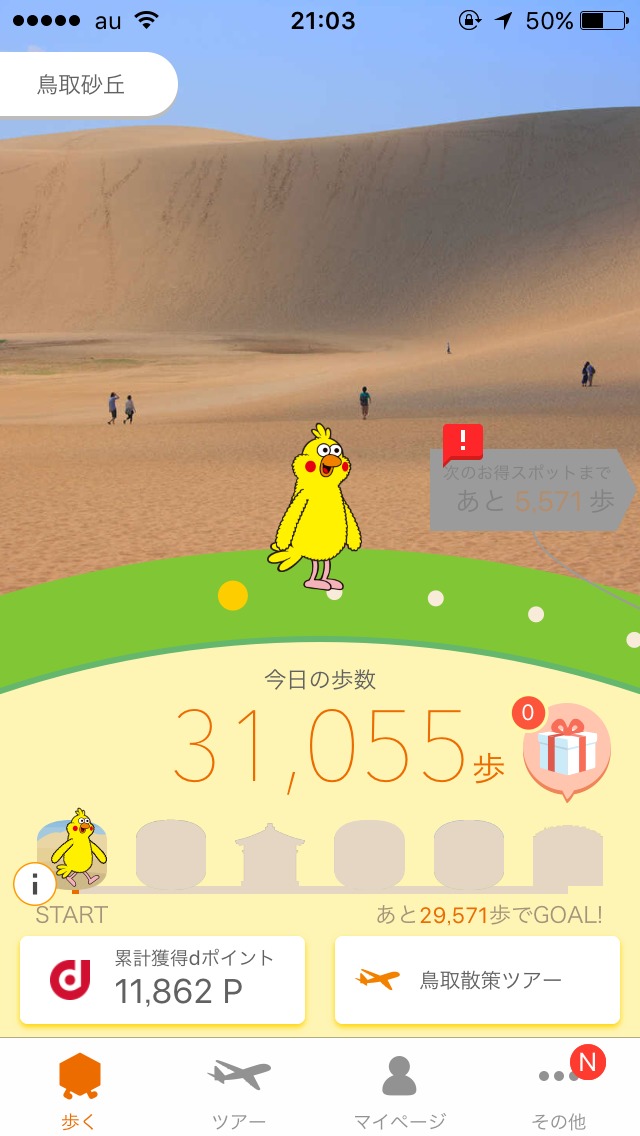Open the gift box rewards
This screenshot has width=640, height=1136.
[x=566, y=750]
